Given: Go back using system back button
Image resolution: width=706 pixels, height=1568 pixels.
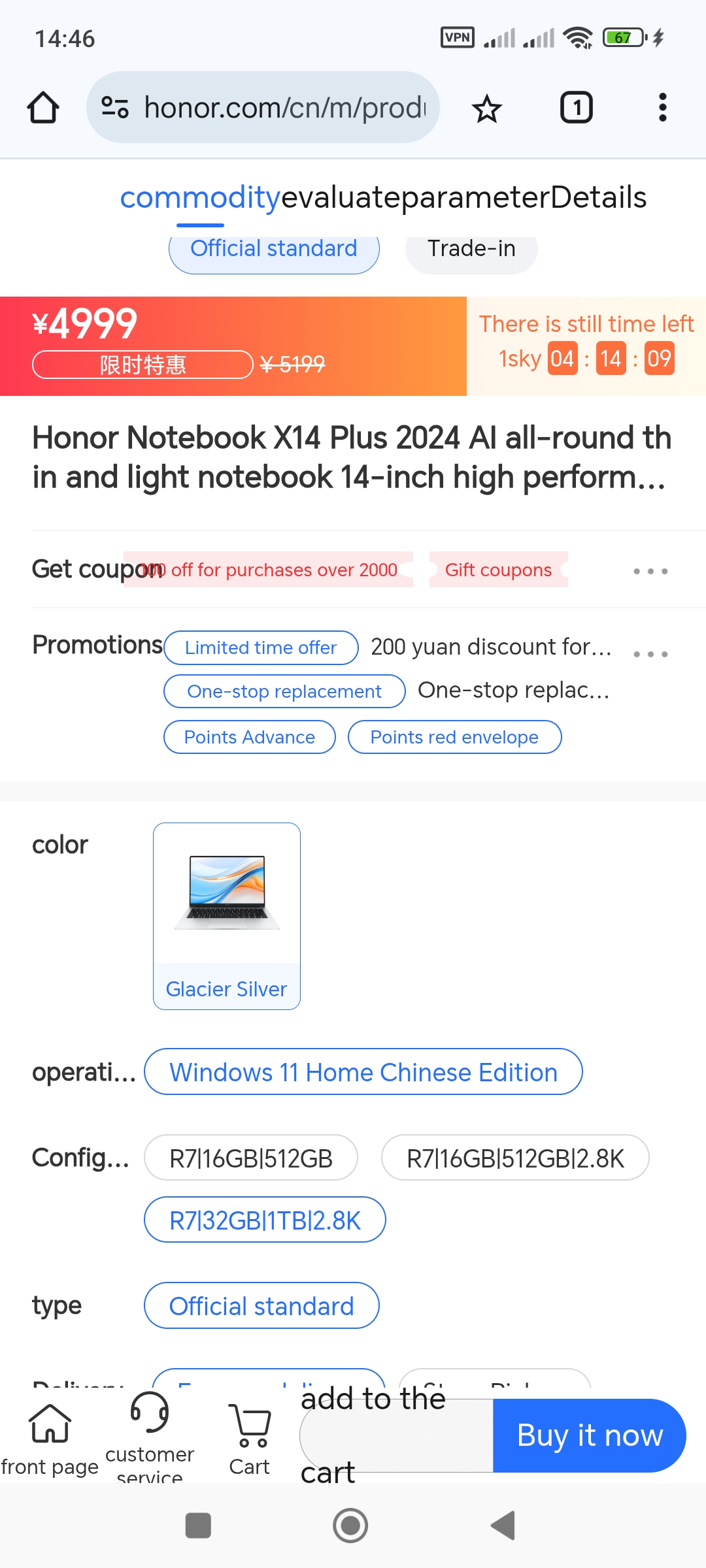Looking at the screenshot, I should [x=503, y=1526].
